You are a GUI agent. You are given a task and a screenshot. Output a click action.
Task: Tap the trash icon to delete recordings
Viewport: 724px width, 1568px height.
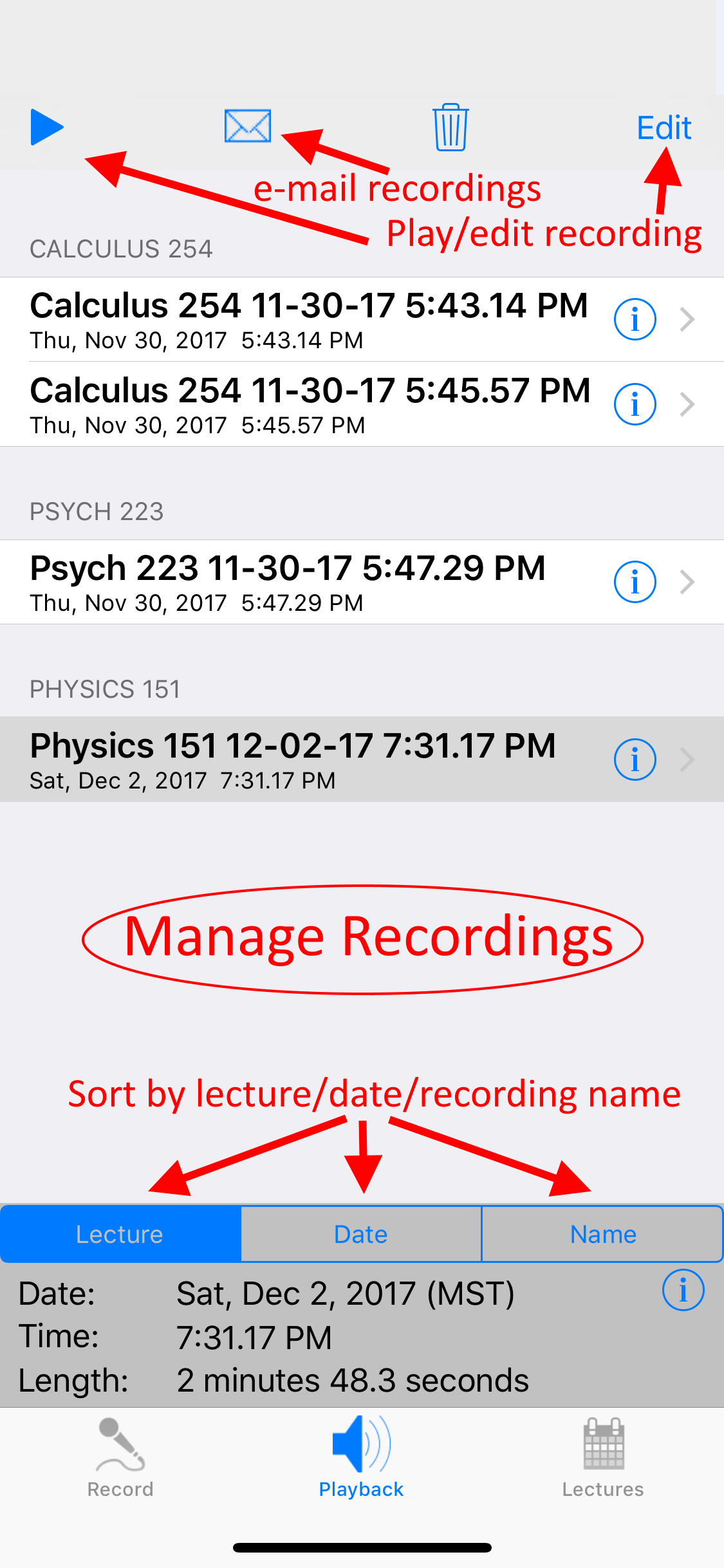[450, 127]
